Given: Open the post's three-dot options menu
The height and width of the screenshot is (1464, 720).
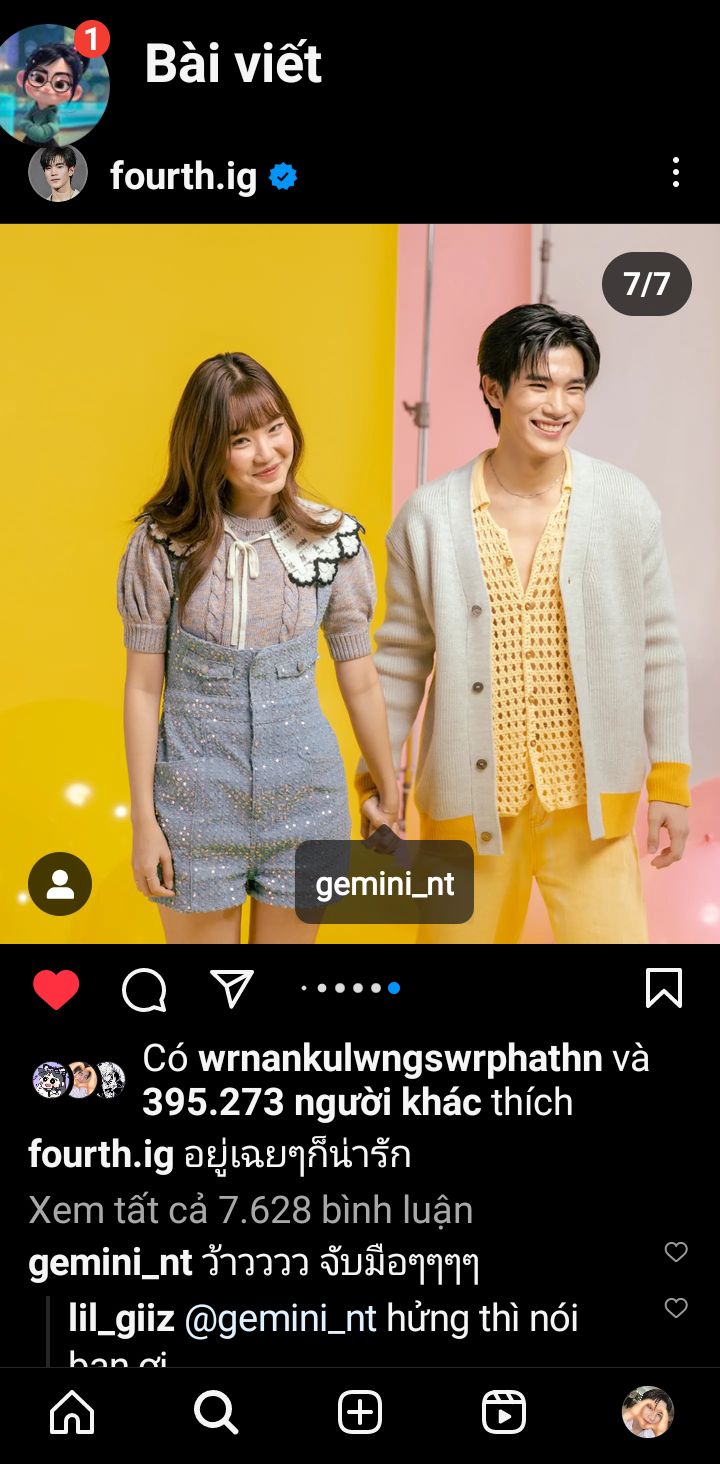Looking at the screenshot, I should pyautogui.click(x=676, y=172).
